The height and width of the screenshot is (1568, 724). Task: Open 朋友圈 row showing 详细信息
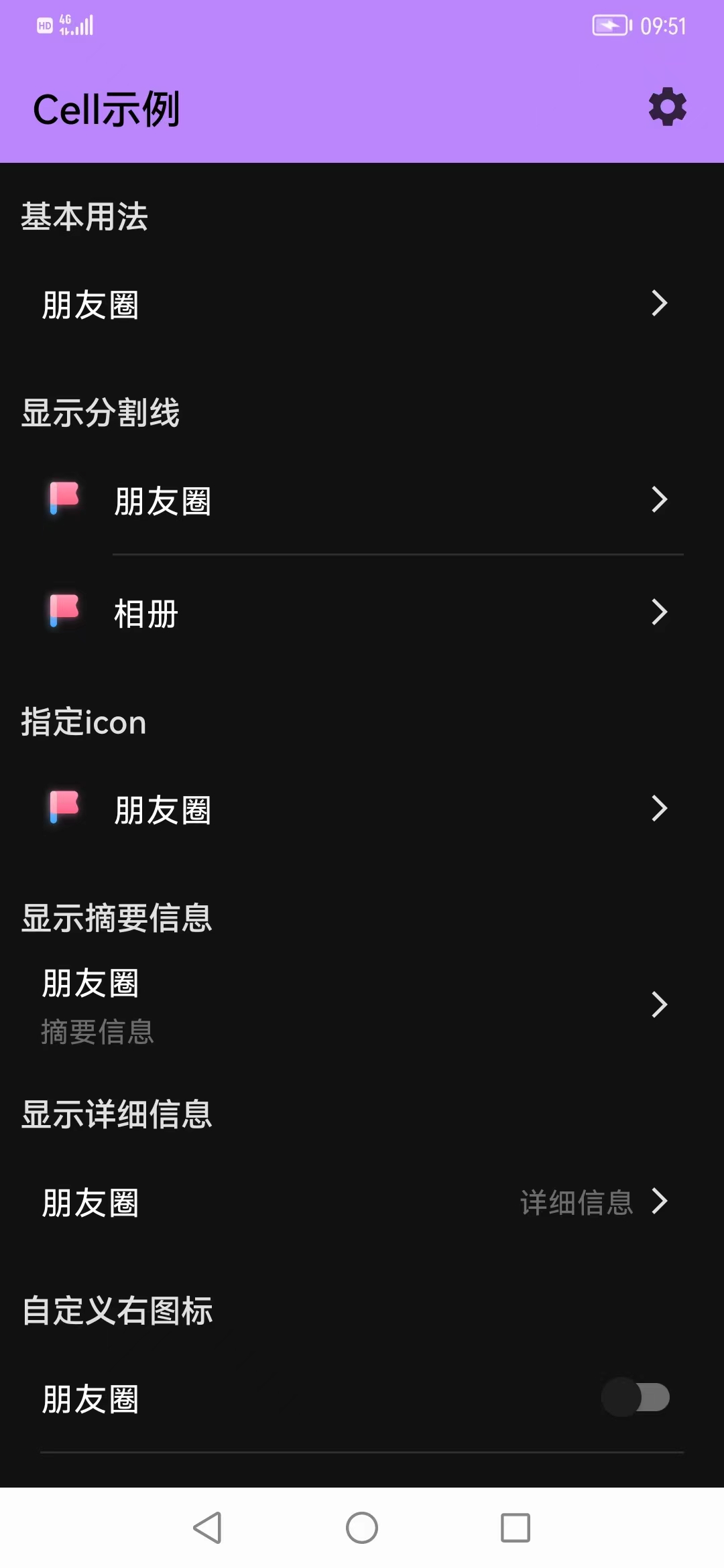(362, 1202)
